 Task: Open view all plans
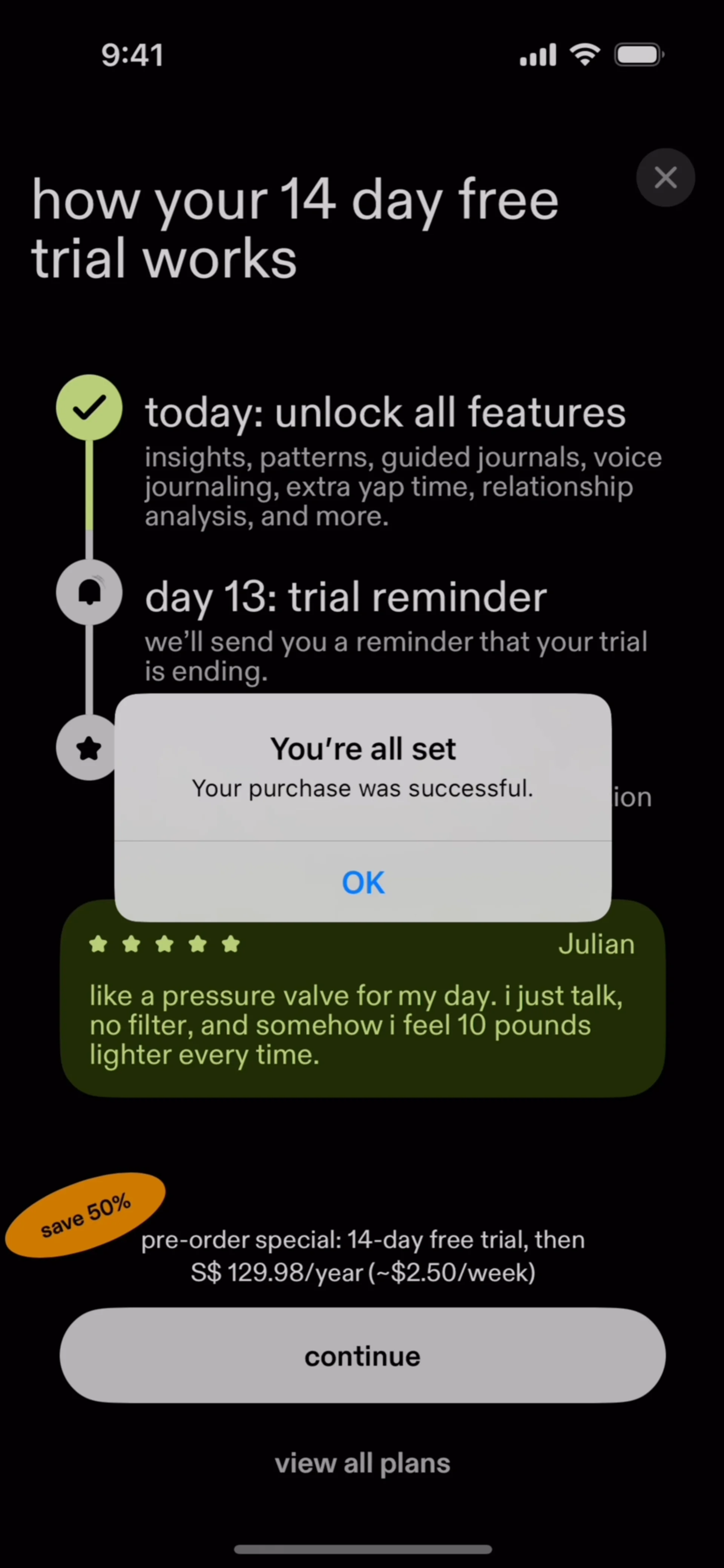pos(362,1463)
